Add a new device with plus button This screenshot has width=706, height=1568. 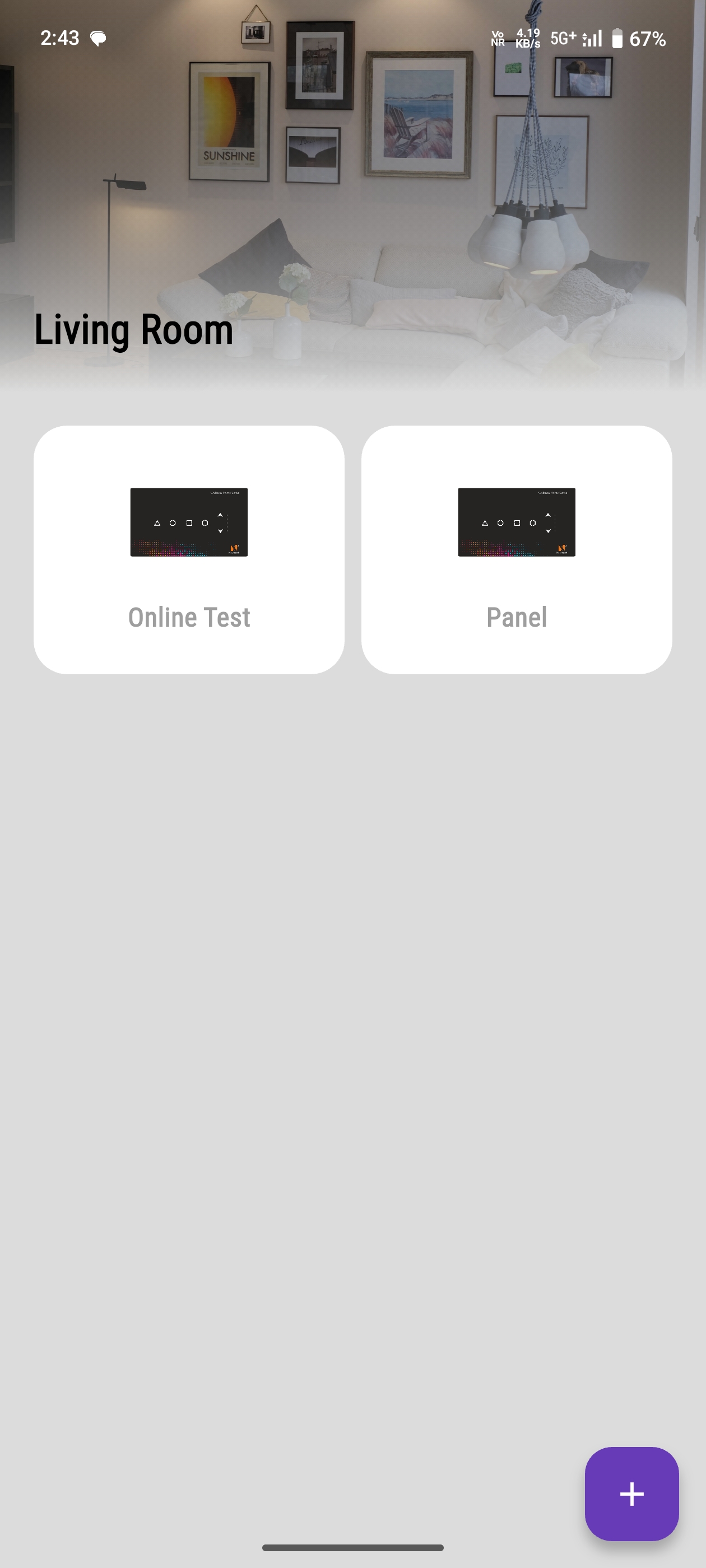631,1493
